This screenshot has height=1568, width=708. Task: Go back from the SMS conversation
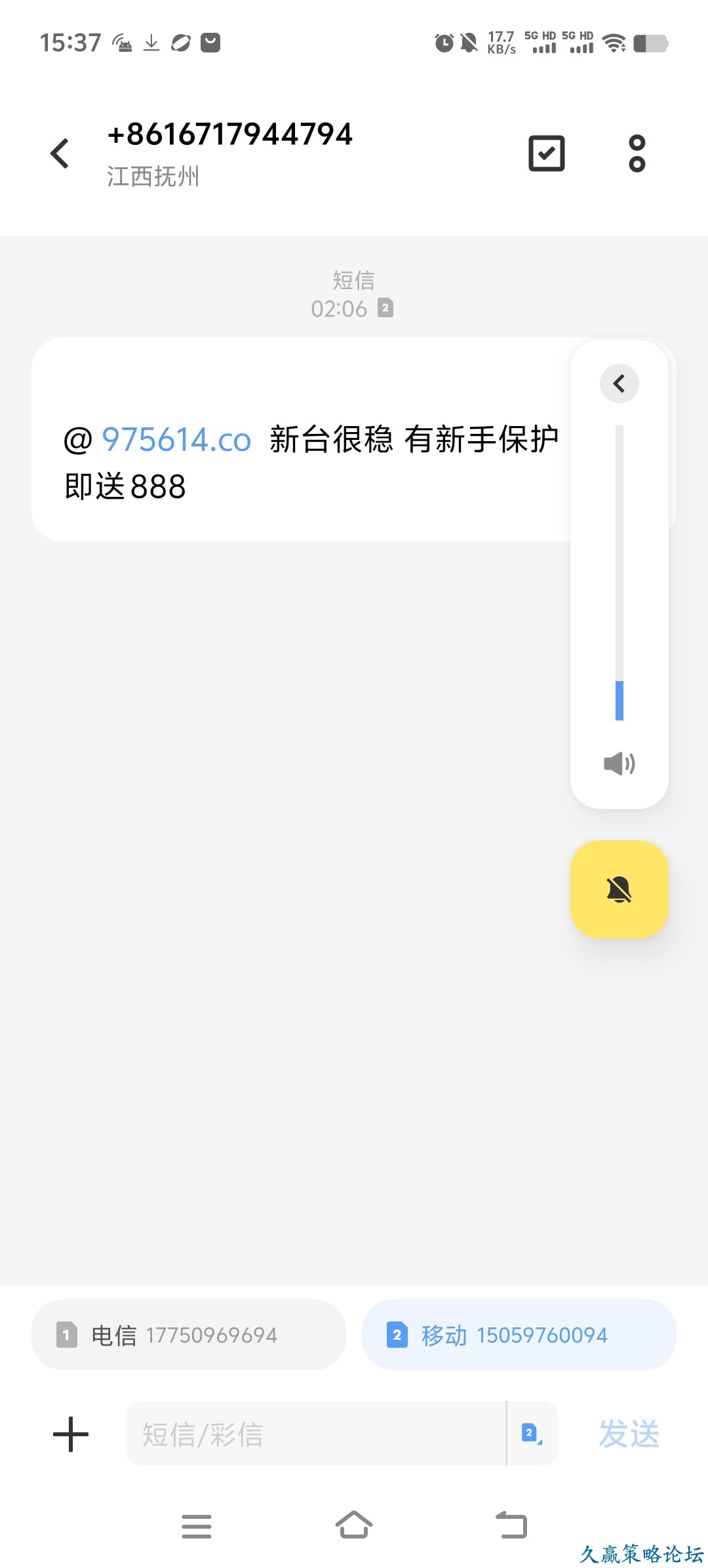click(60, 153)
